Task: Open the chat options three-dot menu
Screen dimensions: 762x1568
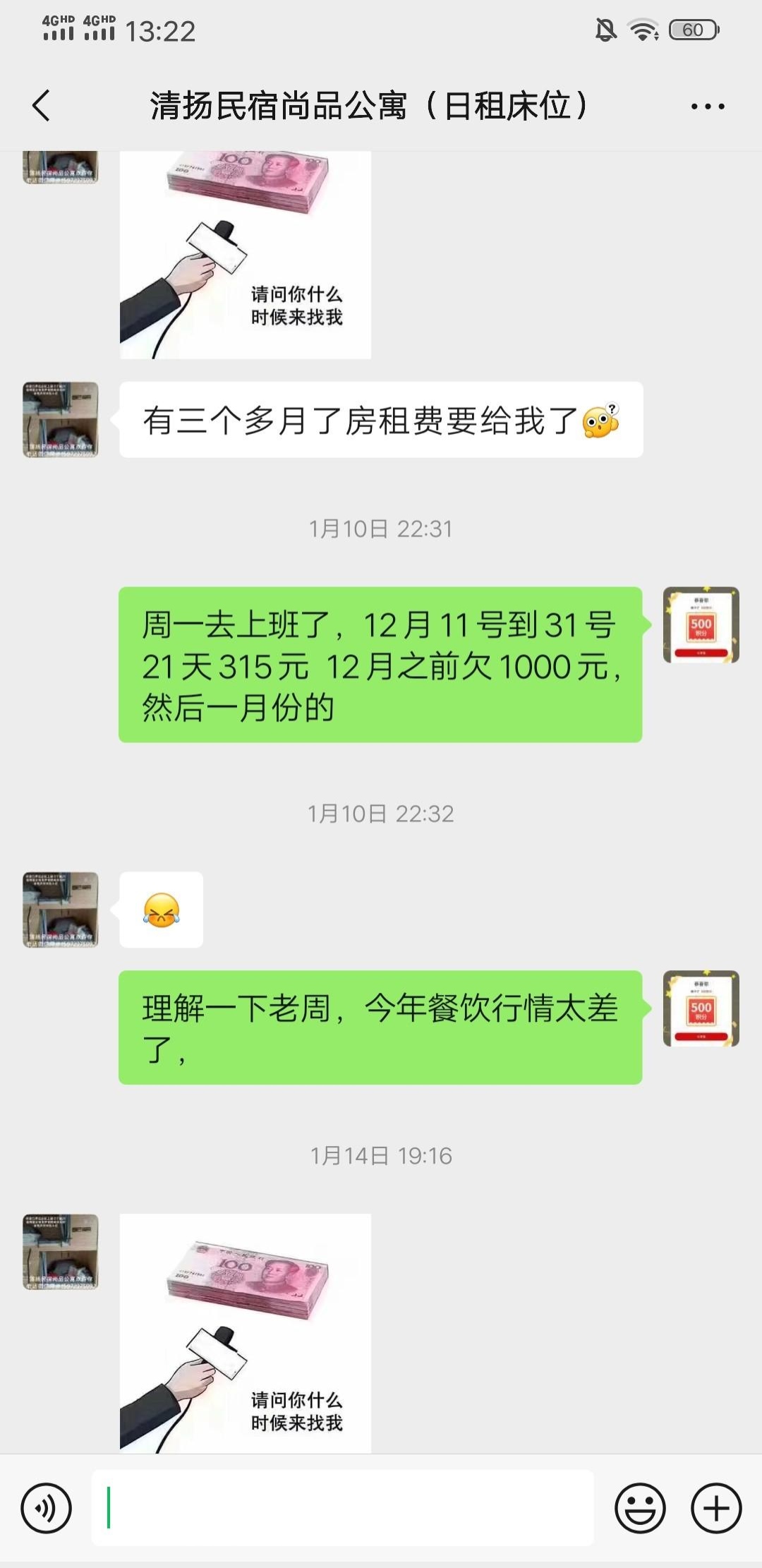Action: [x=707, y=107]
